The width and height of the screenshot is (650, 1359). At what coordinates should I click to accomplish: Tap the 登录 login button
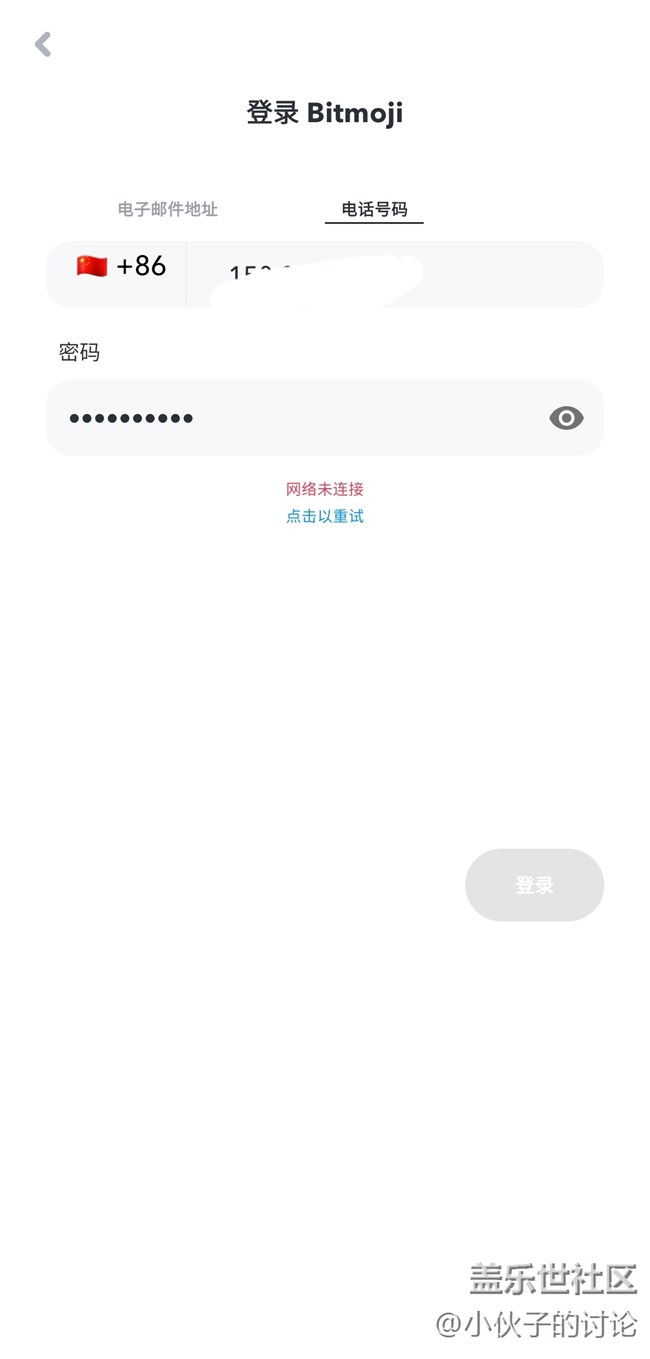534,885
